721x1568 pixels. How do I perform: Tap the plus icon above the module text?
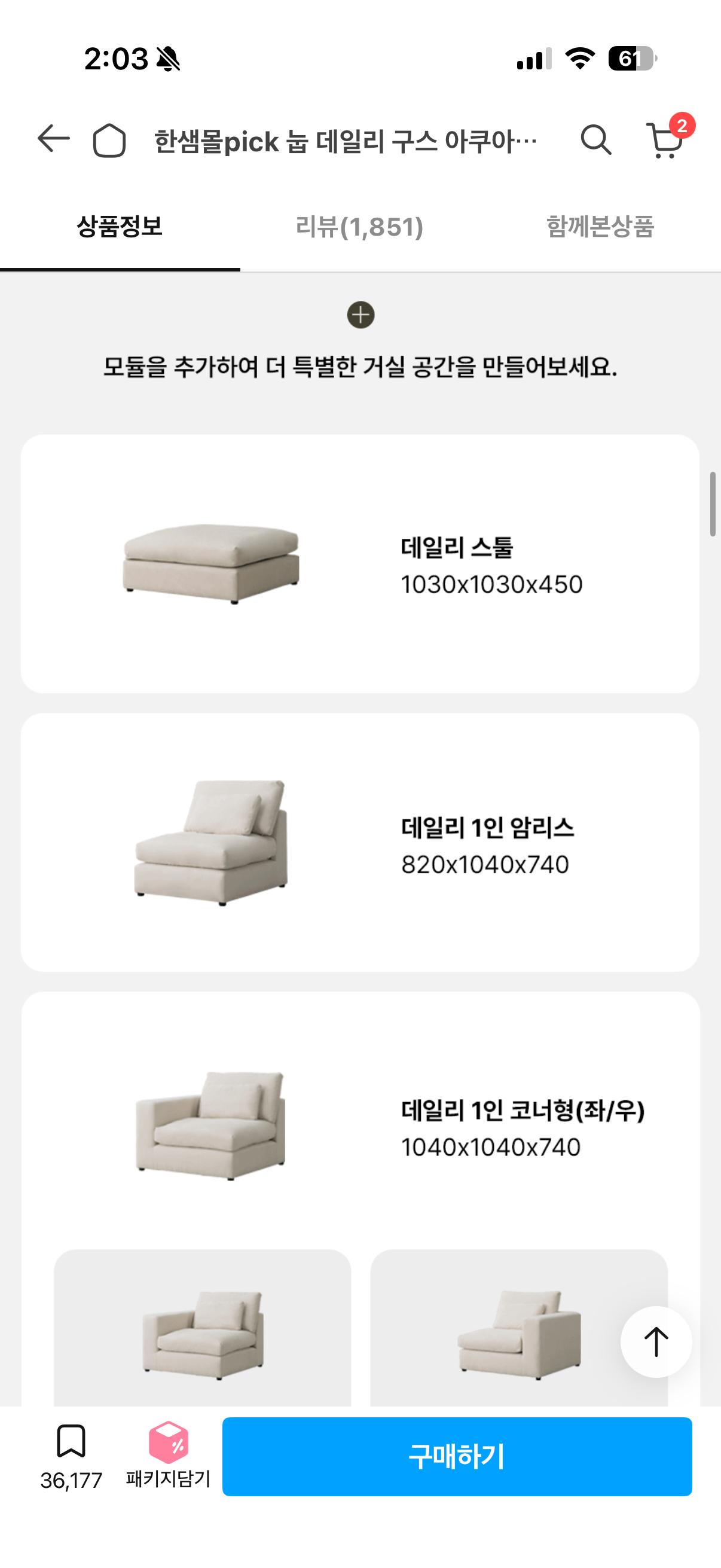[360, 315]
